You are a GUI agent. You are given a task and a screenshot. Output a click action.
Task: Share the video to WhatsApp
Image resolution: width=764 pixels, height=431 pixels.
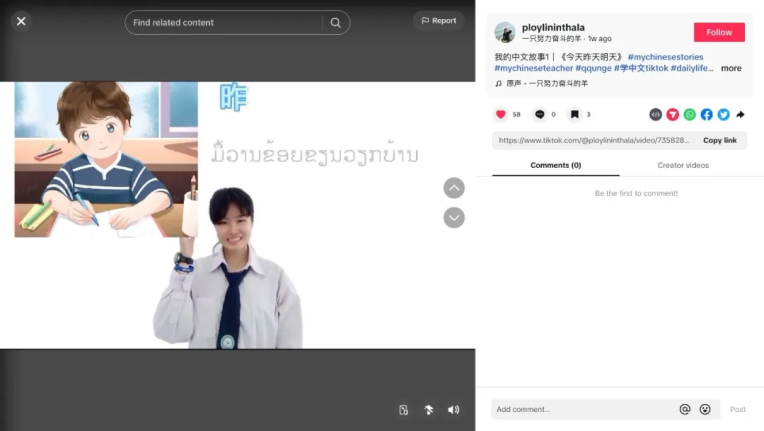point(689,114)
